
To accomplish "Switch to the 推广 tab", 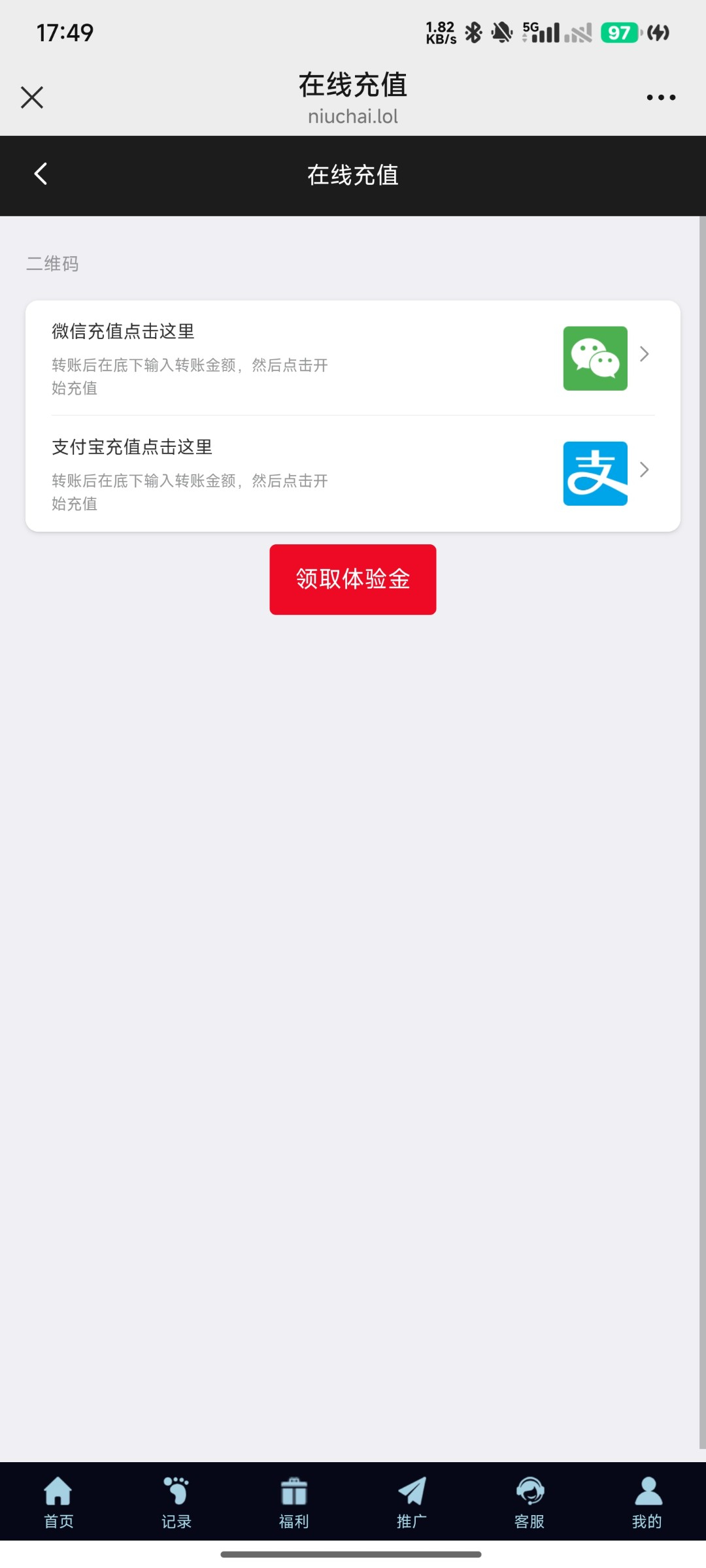I will click(x=412, y=1503).
